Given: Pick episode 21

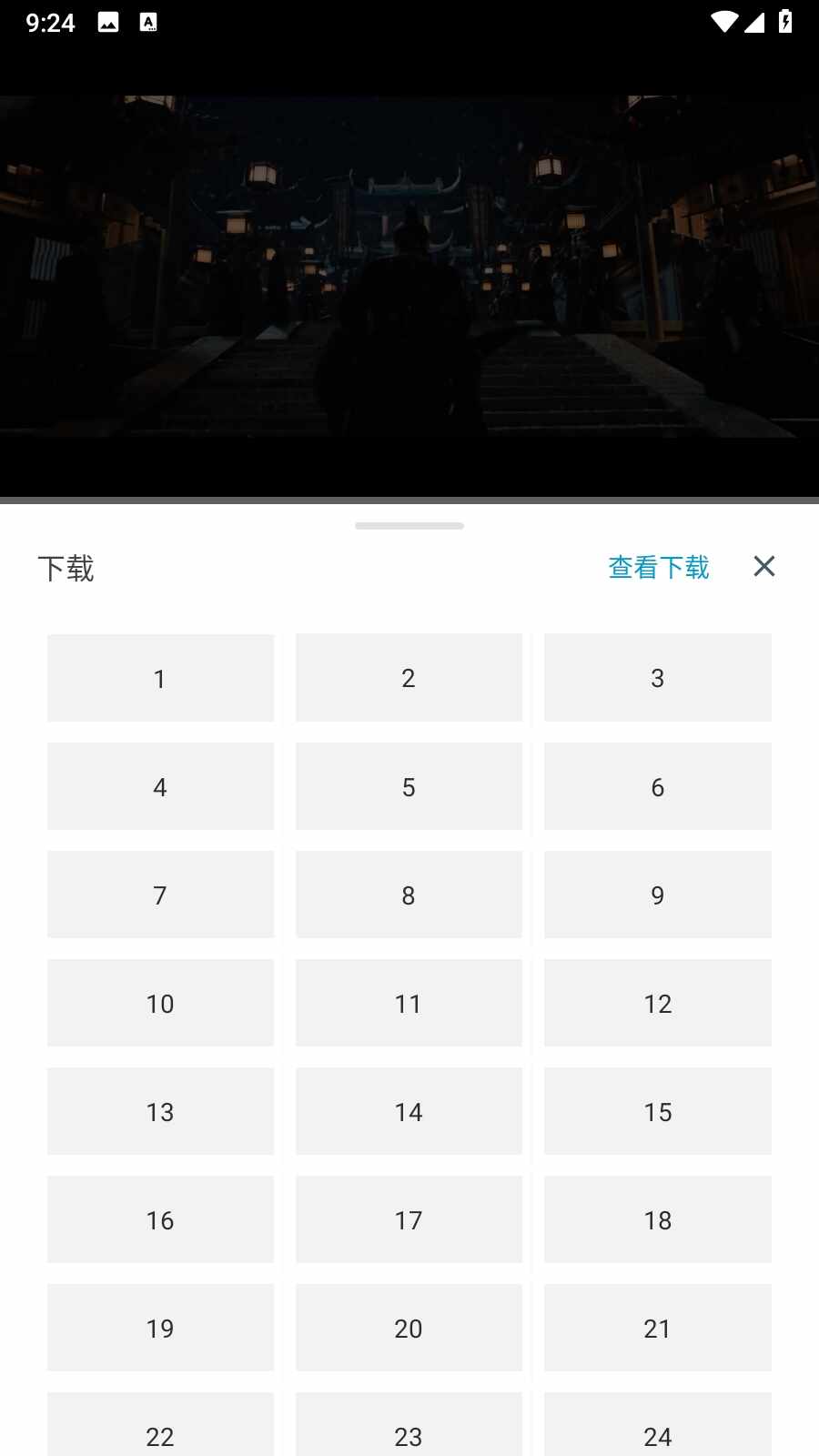Looking at the screenshot, I should click(x=657, y=1328).
